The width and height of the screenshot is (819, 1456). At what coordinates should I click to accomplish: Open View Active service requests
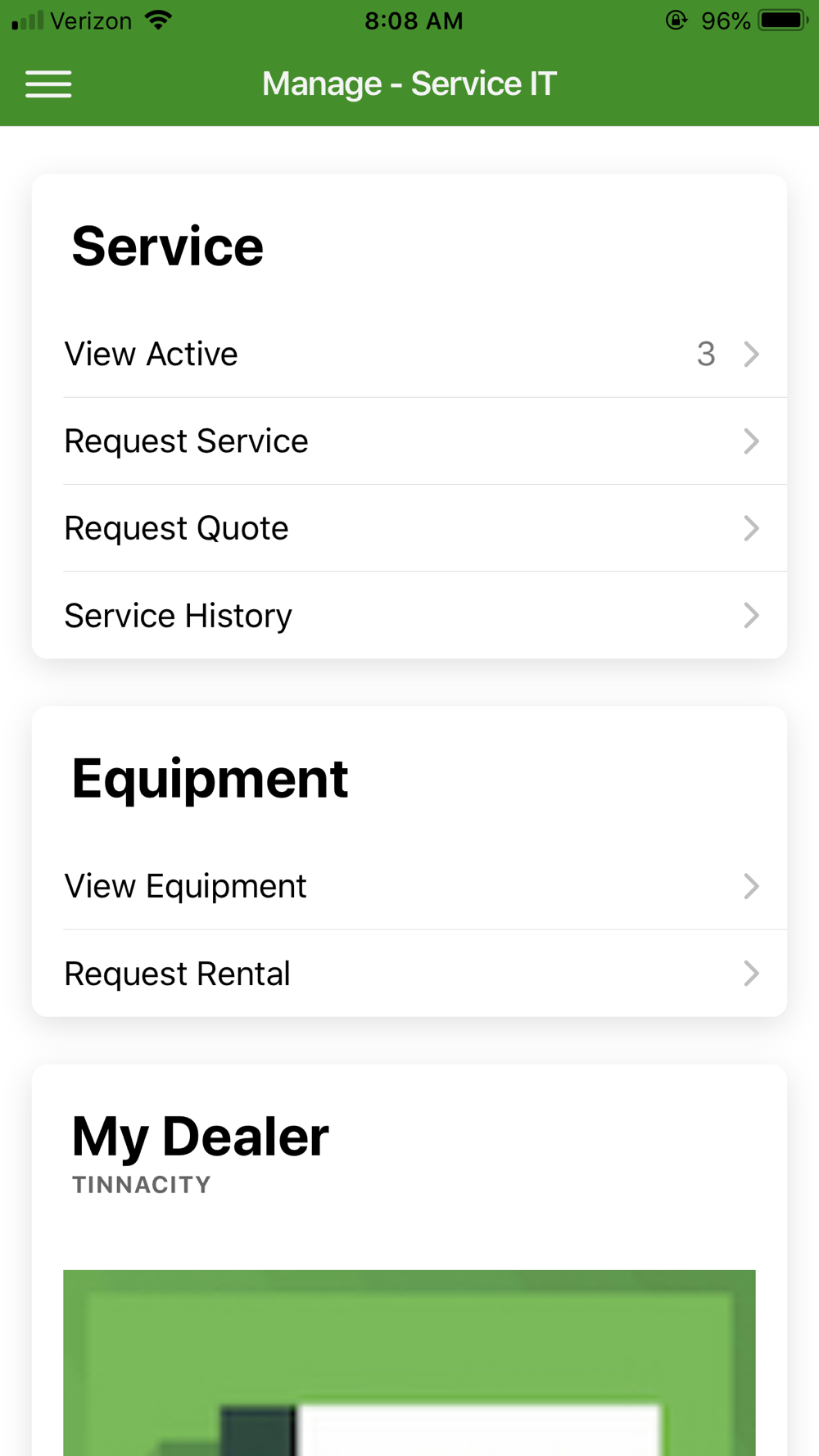coord(409,355)
